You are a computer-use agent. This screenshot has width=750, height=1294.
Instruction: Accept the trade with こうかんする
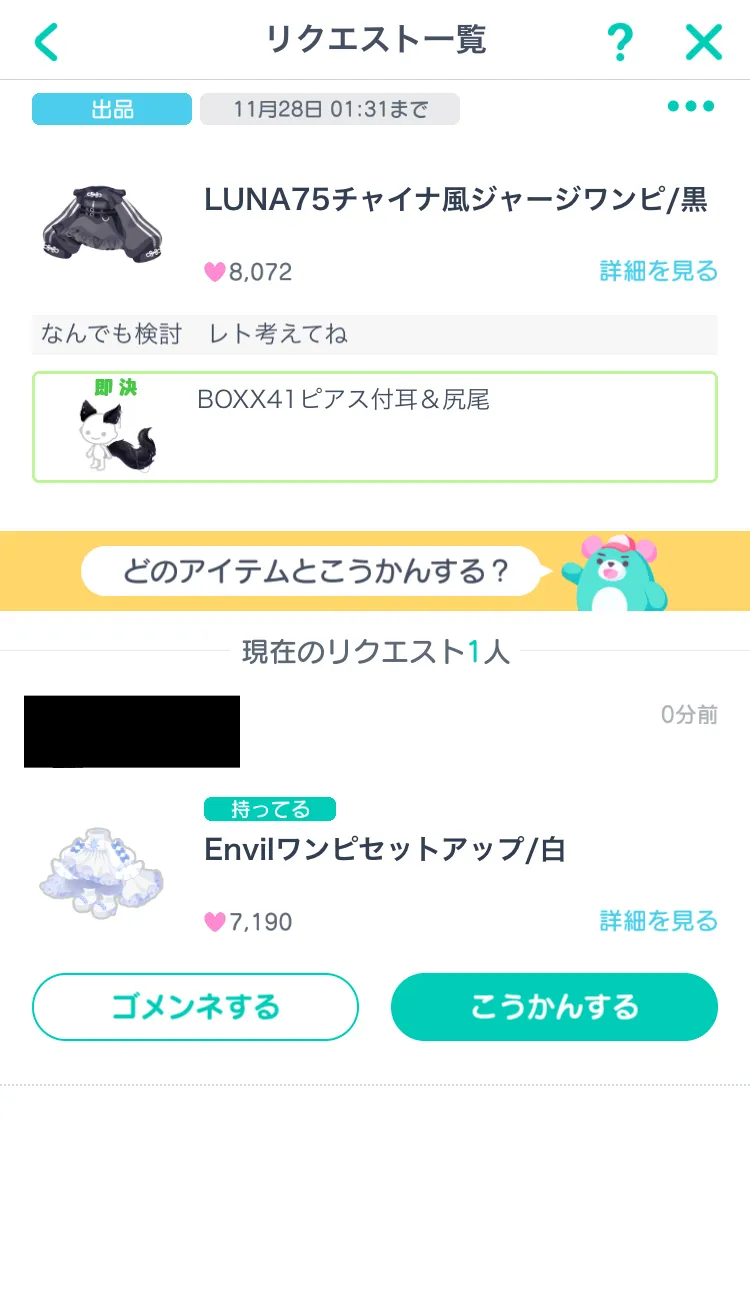554,1007
